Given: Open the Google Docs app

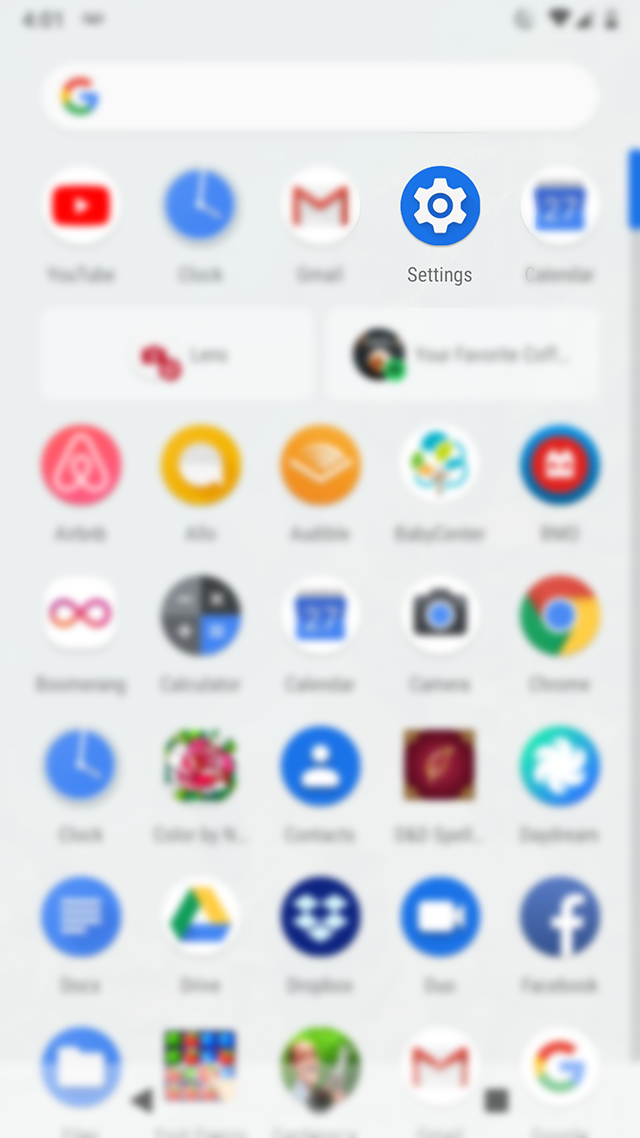Looking at the screenshot, I should (80, 916).
